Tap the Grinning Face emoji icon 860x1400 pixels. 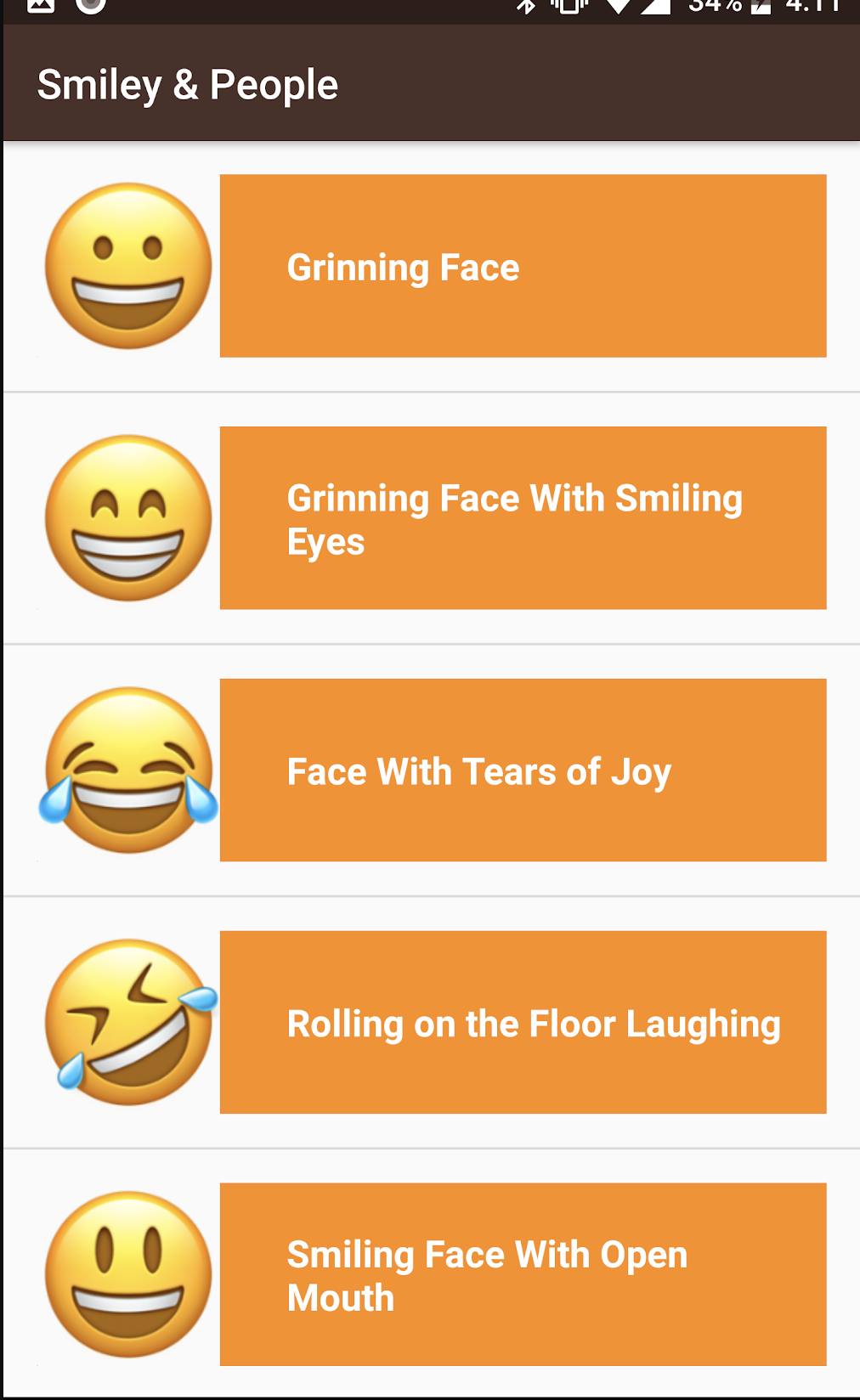(127, 266)
